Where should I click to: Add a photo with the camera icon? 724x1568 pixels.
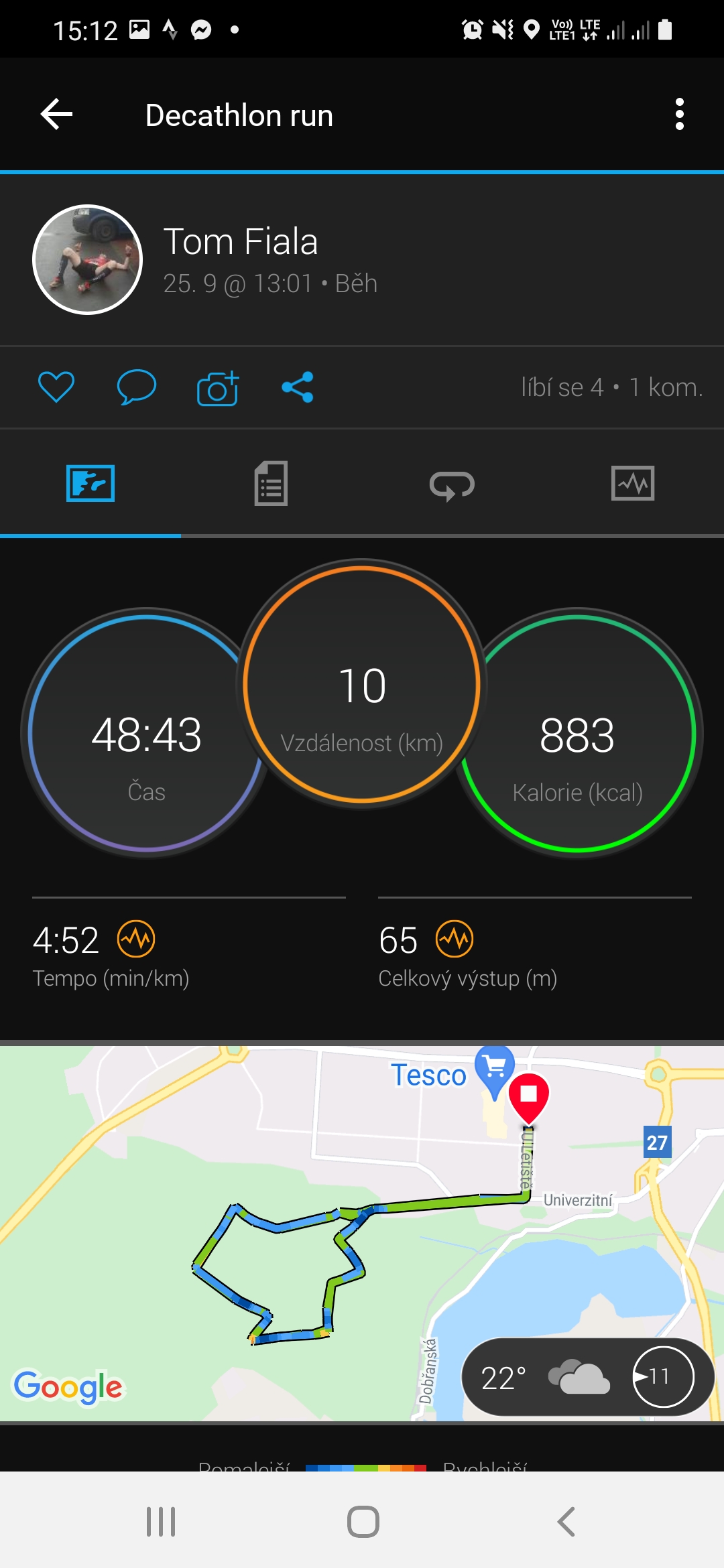(218, 388)
